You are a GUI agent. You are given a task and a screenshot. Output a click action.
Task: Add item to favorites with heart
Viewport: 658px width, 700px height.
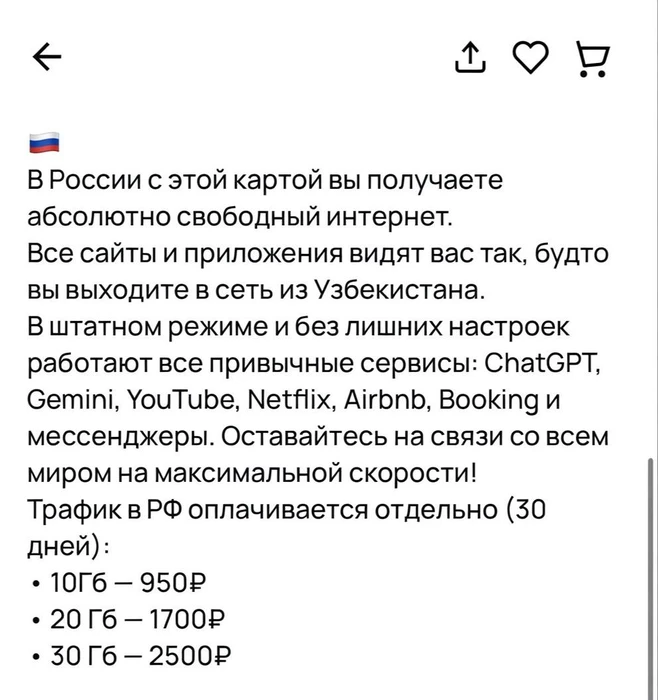[531, 59]
